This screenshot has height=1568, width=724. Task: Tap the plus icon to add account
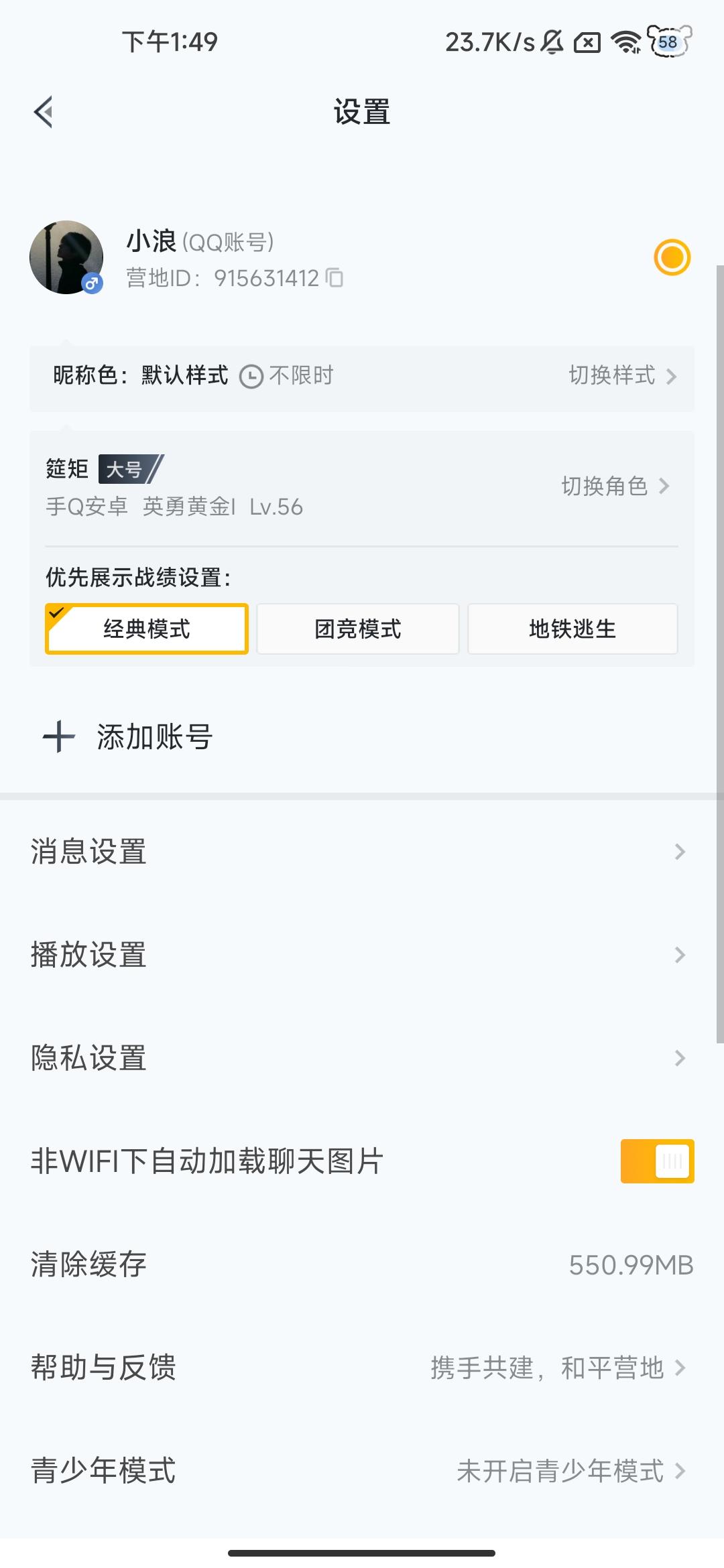point(58,737)
